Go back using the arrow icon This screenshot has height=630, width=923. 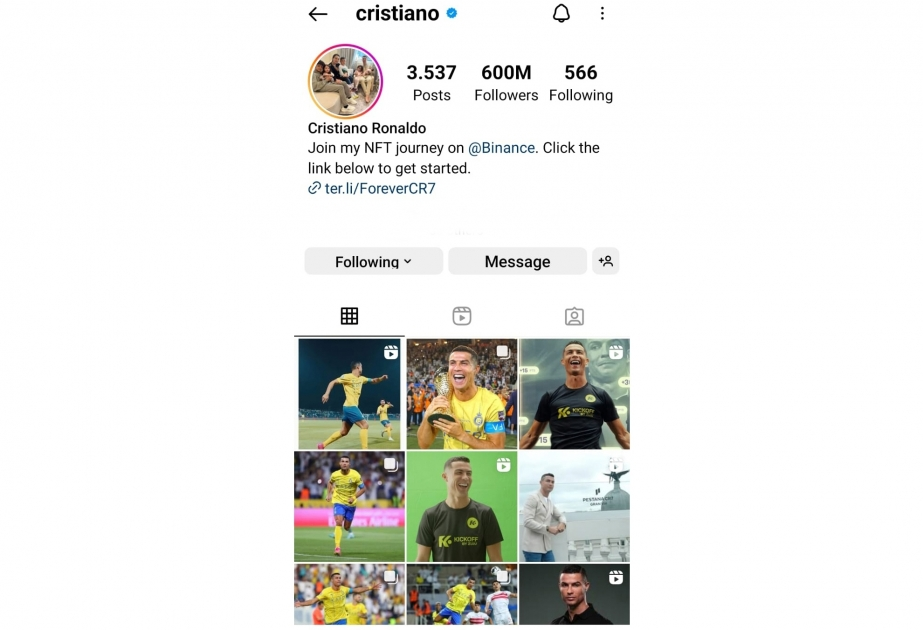(x=318, y=14)
